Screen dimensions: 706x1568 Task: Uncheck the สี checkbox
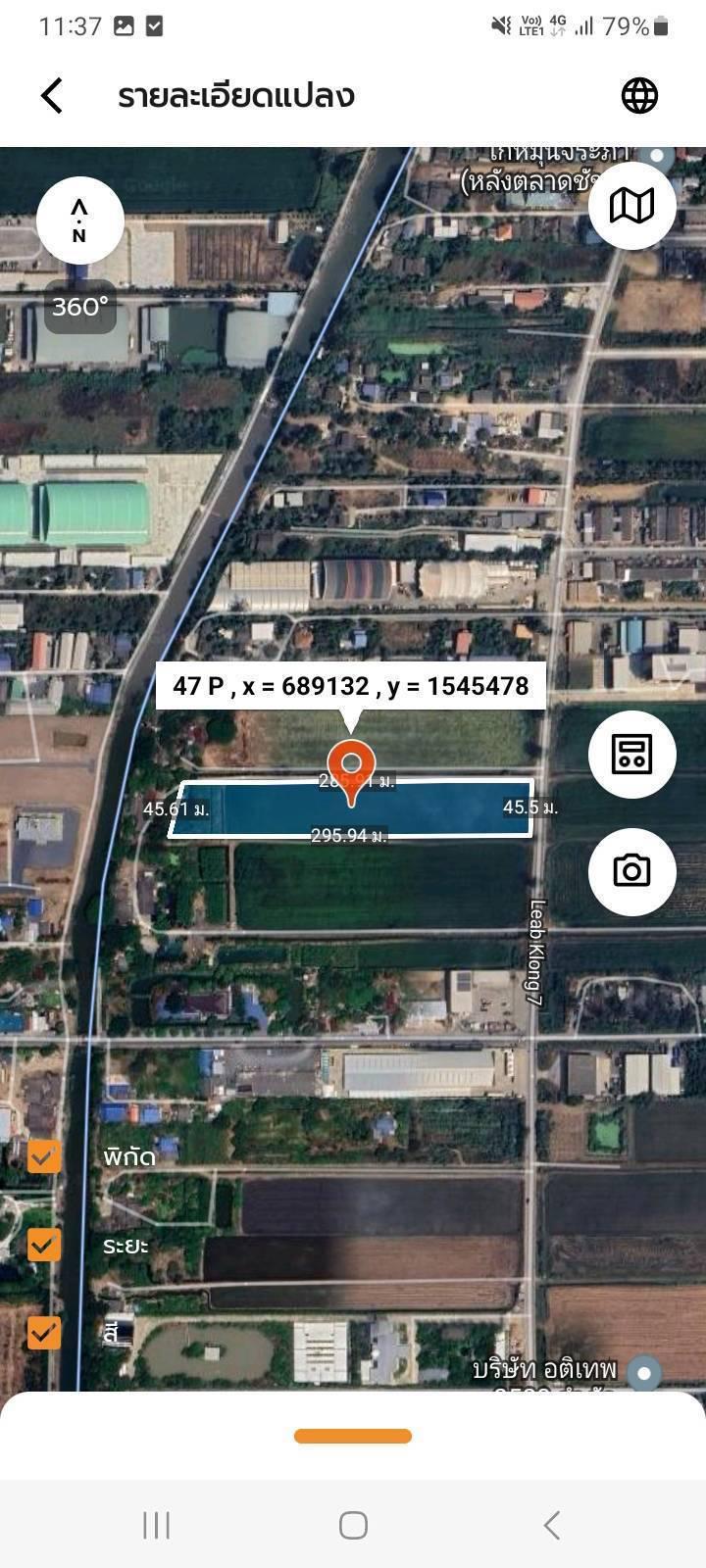click(x=44, y=1333)
